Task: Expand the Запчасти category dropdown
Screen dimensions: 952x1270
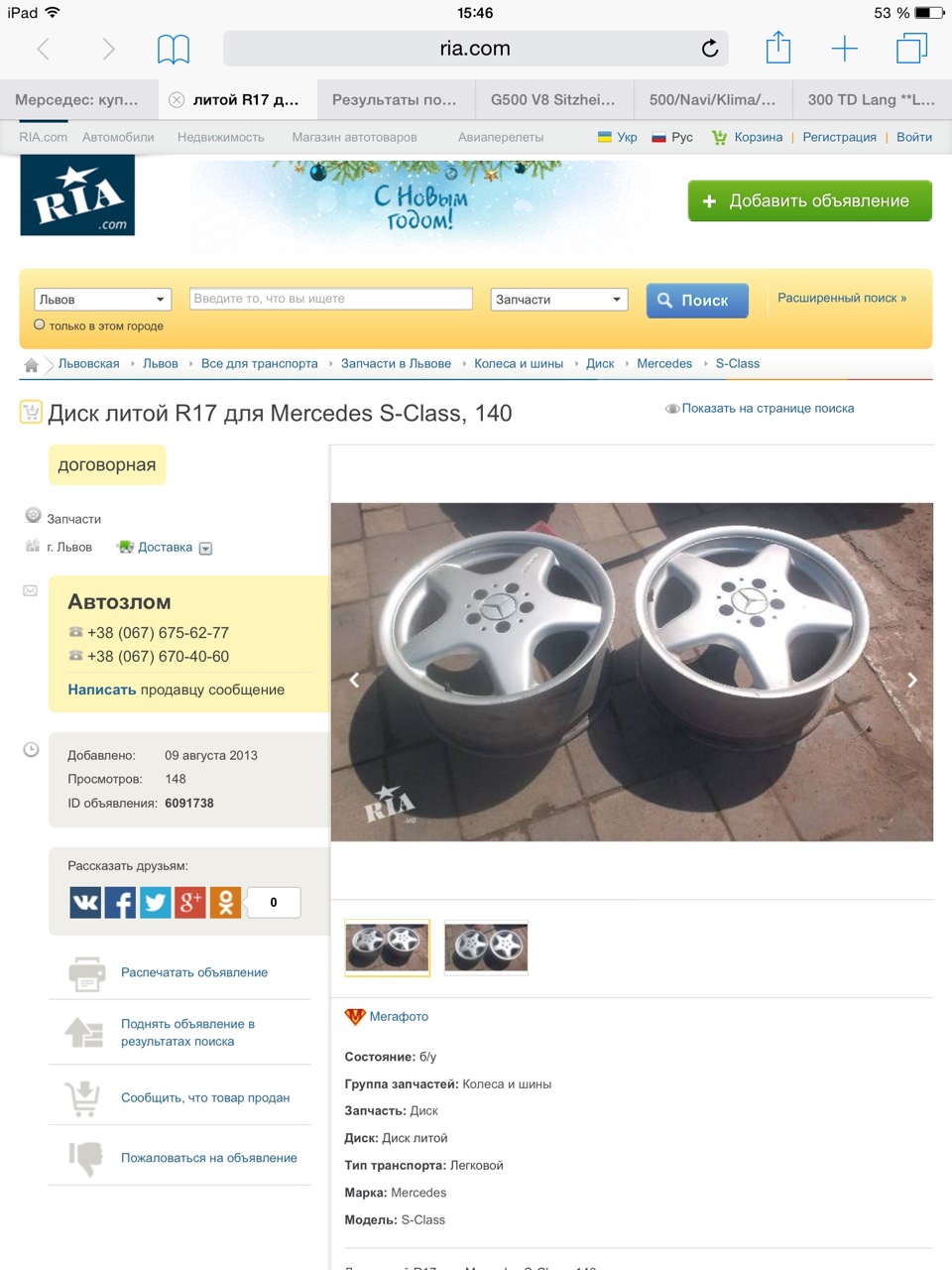Action: (559, 300)
